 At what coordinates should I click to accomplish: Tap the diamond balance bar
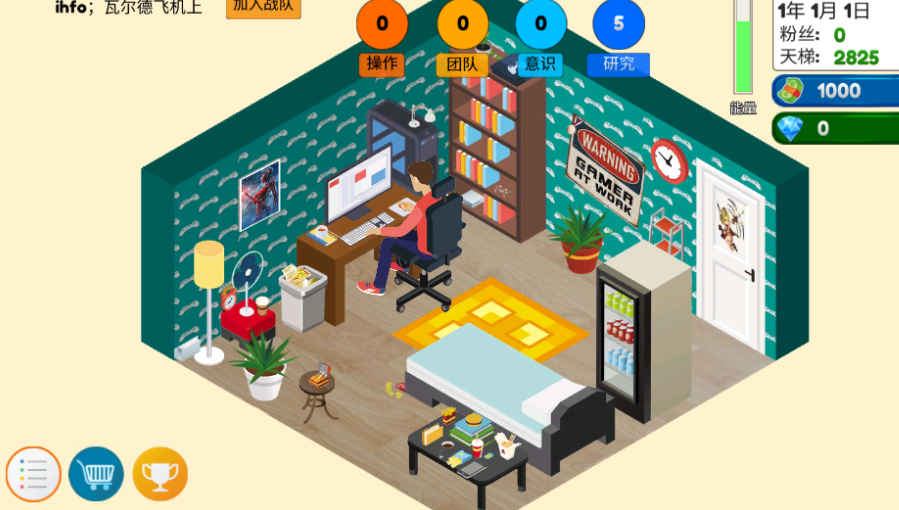(x=835, y=128)
